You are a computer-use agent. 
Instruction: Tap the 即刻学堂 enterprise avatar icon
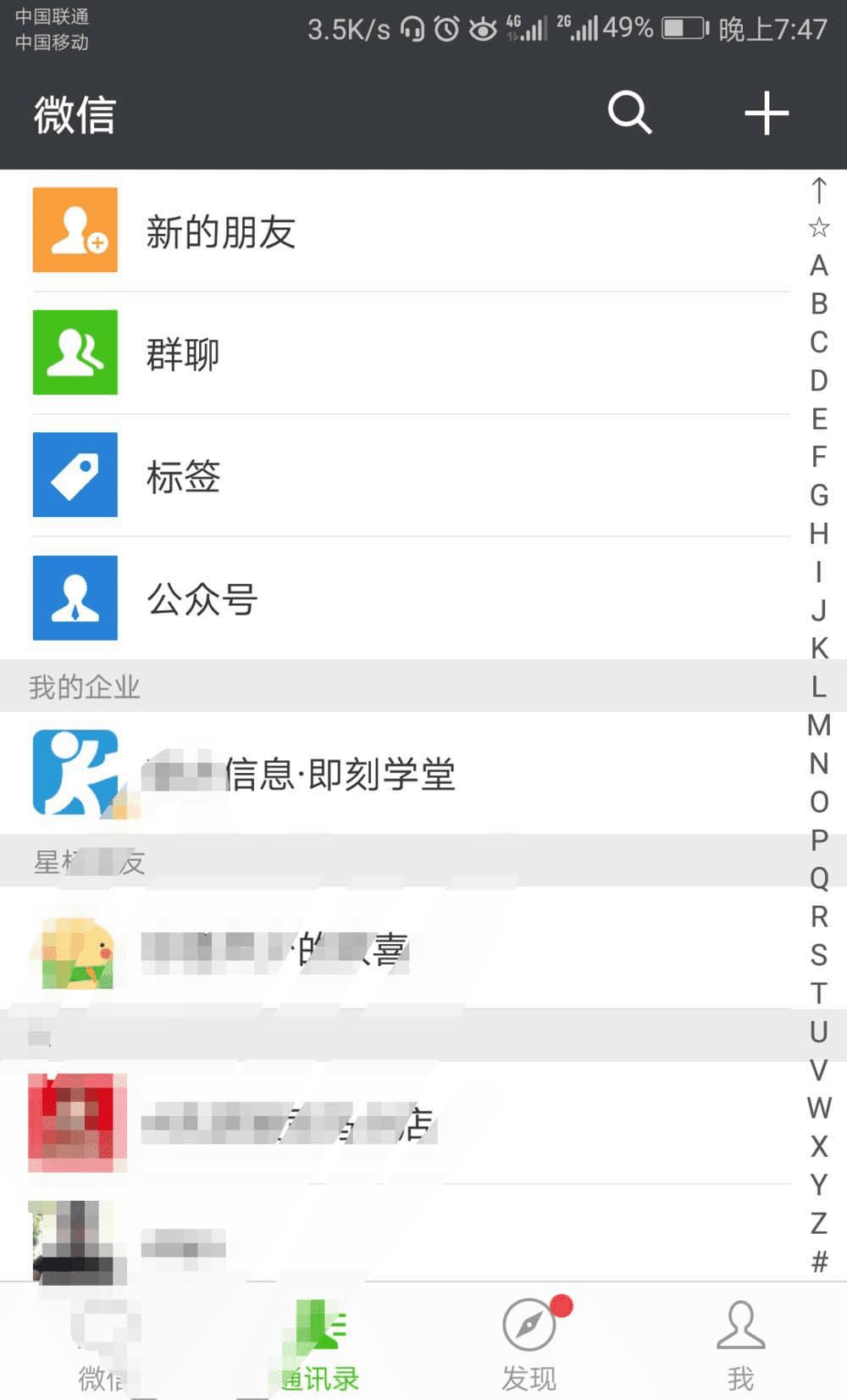click(75, 773)
